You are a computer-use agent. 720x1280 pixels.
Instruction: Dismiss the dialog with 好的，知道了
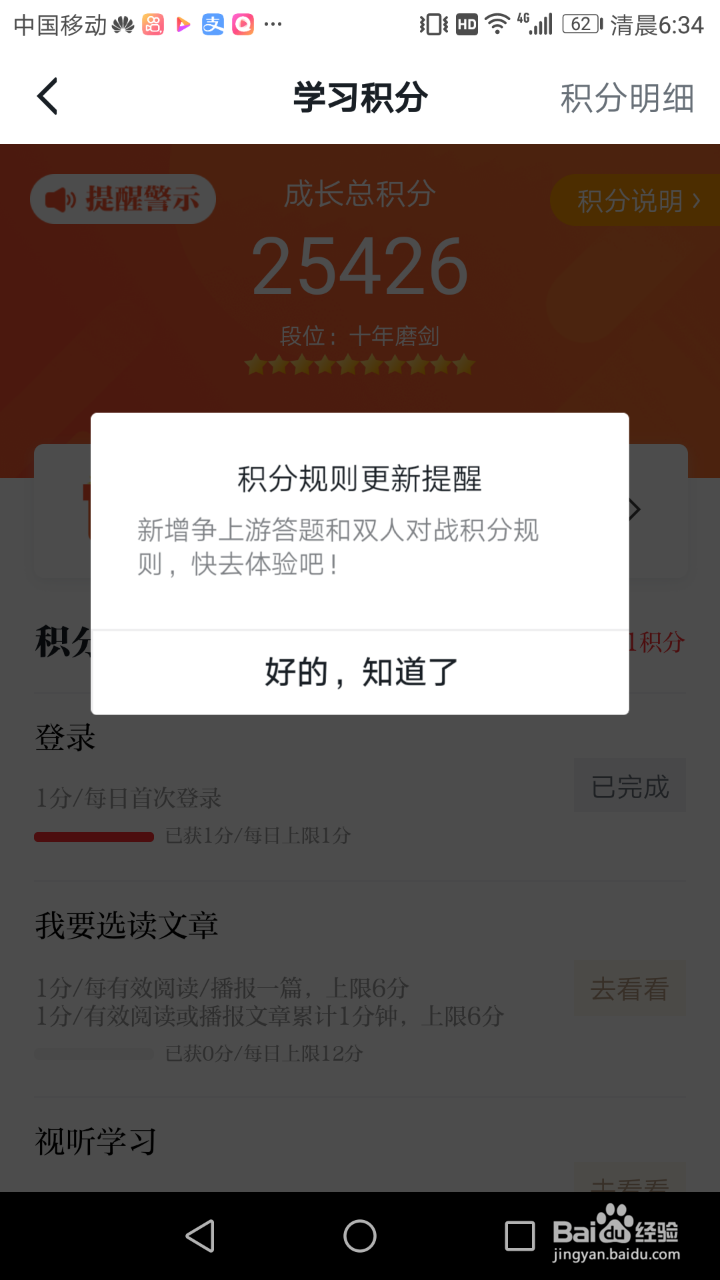coord(359,671)
